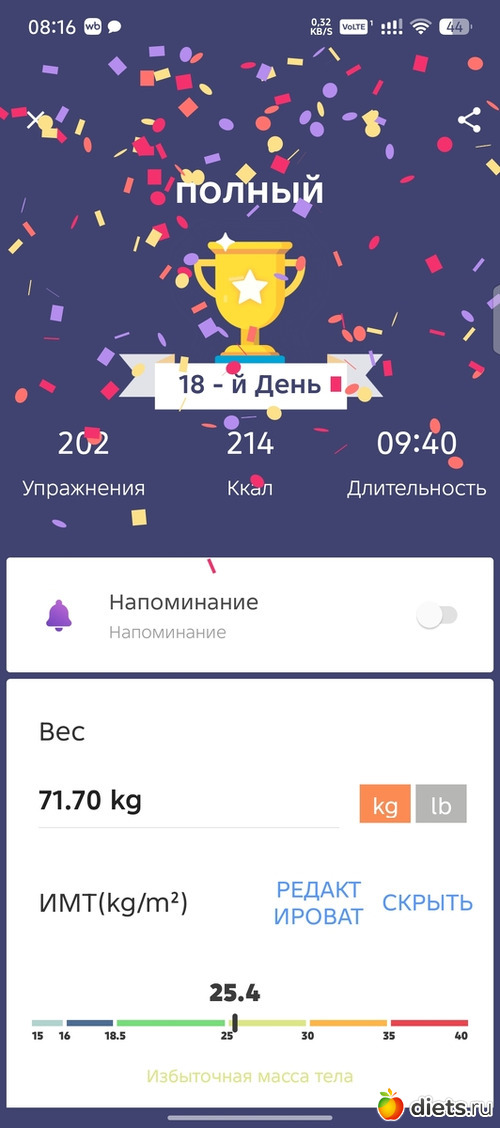
Task: Switch weight unit to lb
Action: point(441,804)
